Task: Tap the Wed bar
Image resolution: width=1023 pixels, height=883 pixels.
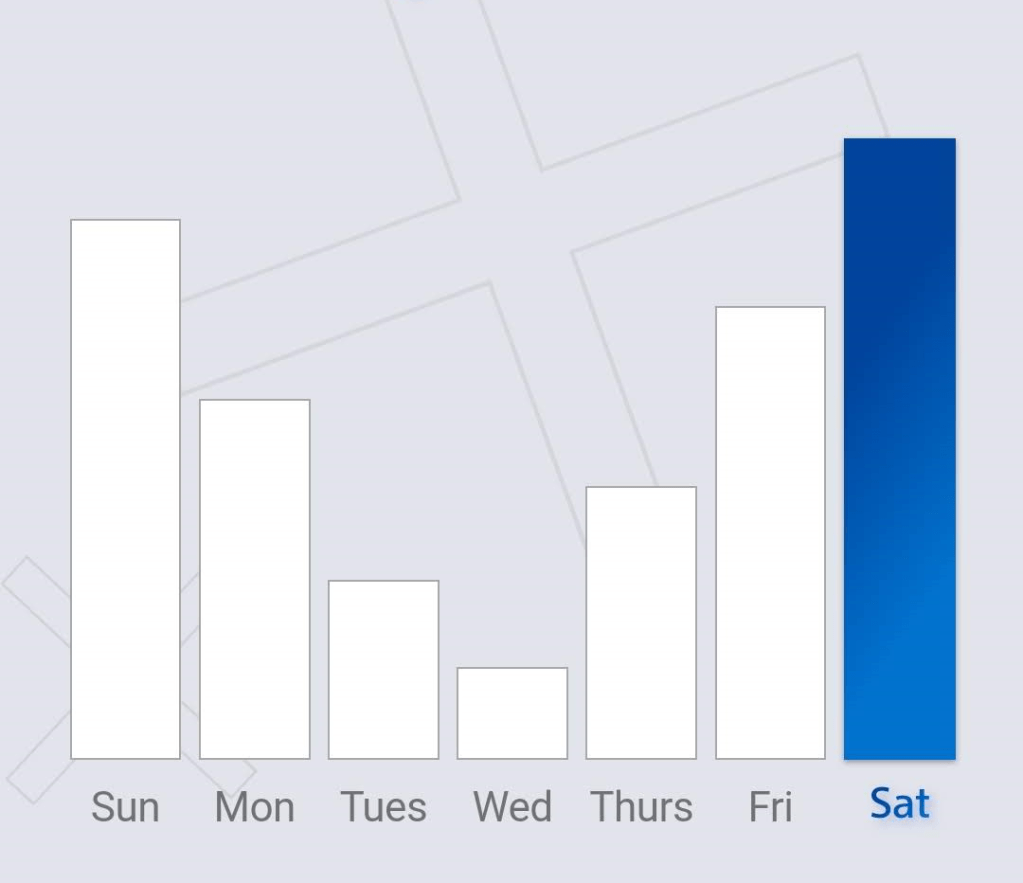Action: (512, 713)
